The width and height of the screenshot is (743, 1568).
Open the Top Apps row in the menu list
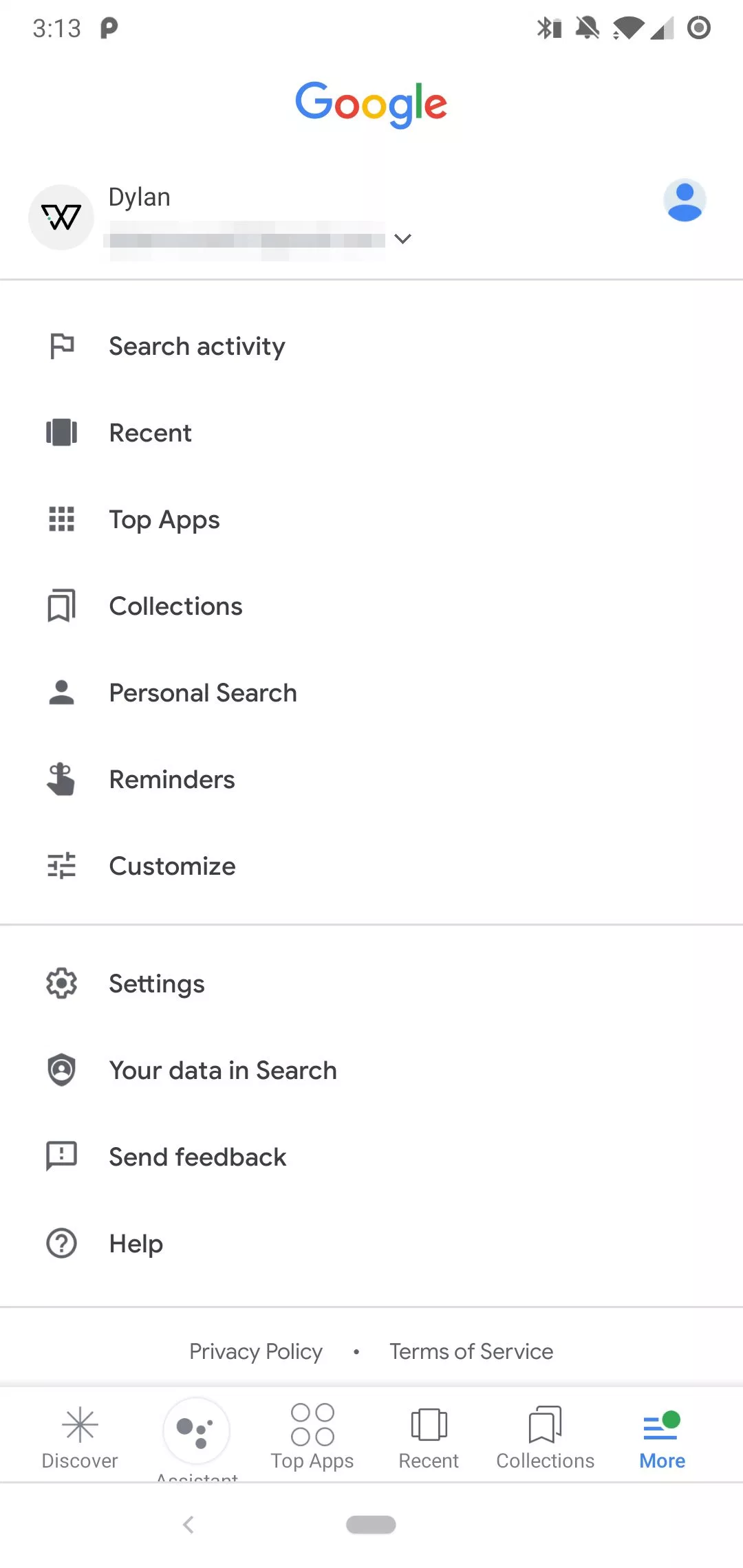point(371,519)
